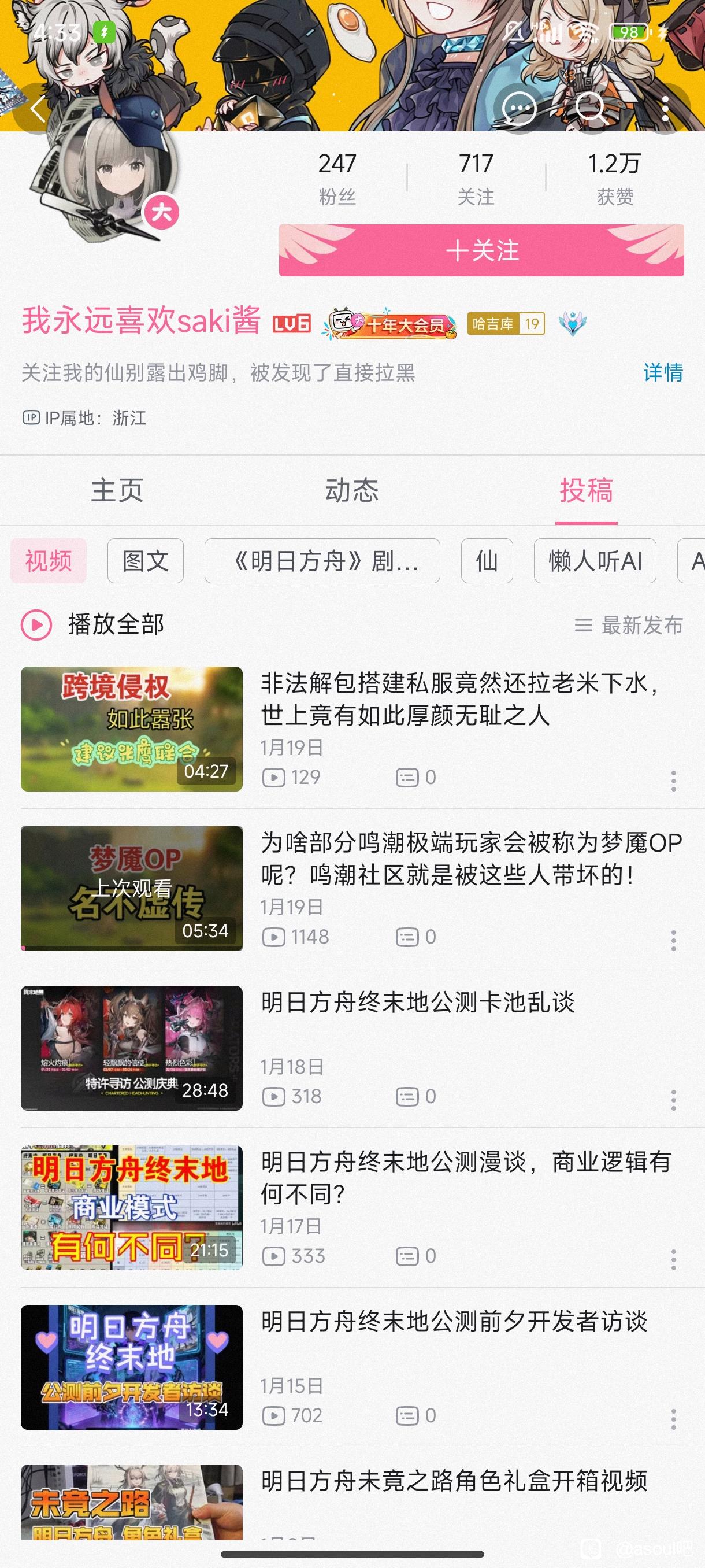Change sort order from 最新发布

pos(629,625)
